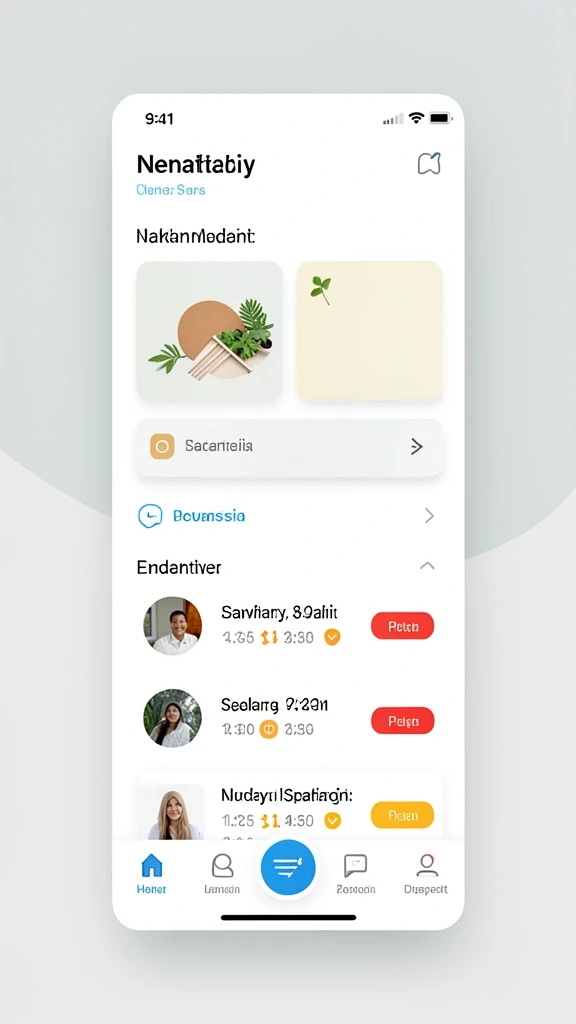Viewport: 576px width, 1024px height.
Task: Open Seolarng's profile photo
Action: coord(172,718)
